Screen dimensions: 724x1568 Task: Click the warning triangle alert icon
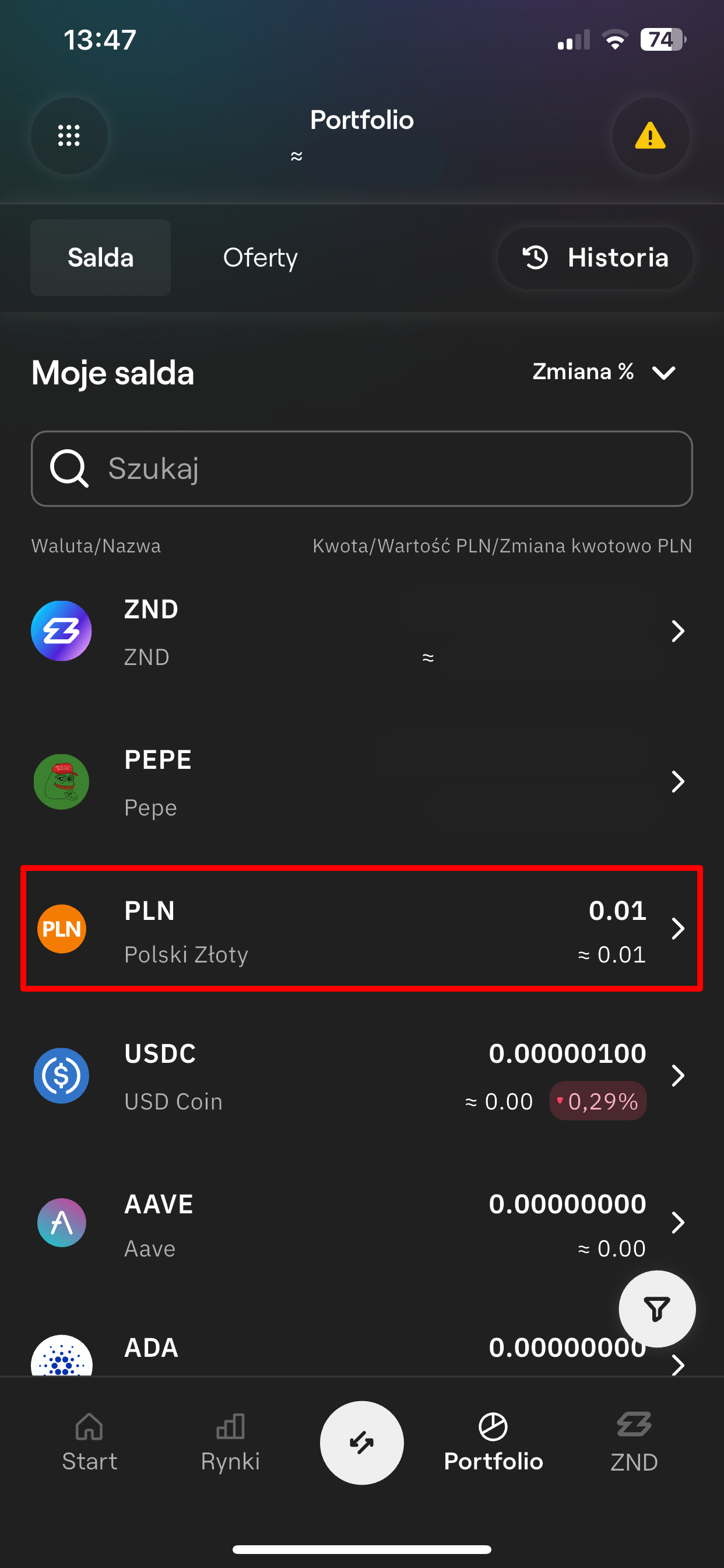[x=651, y=136]
